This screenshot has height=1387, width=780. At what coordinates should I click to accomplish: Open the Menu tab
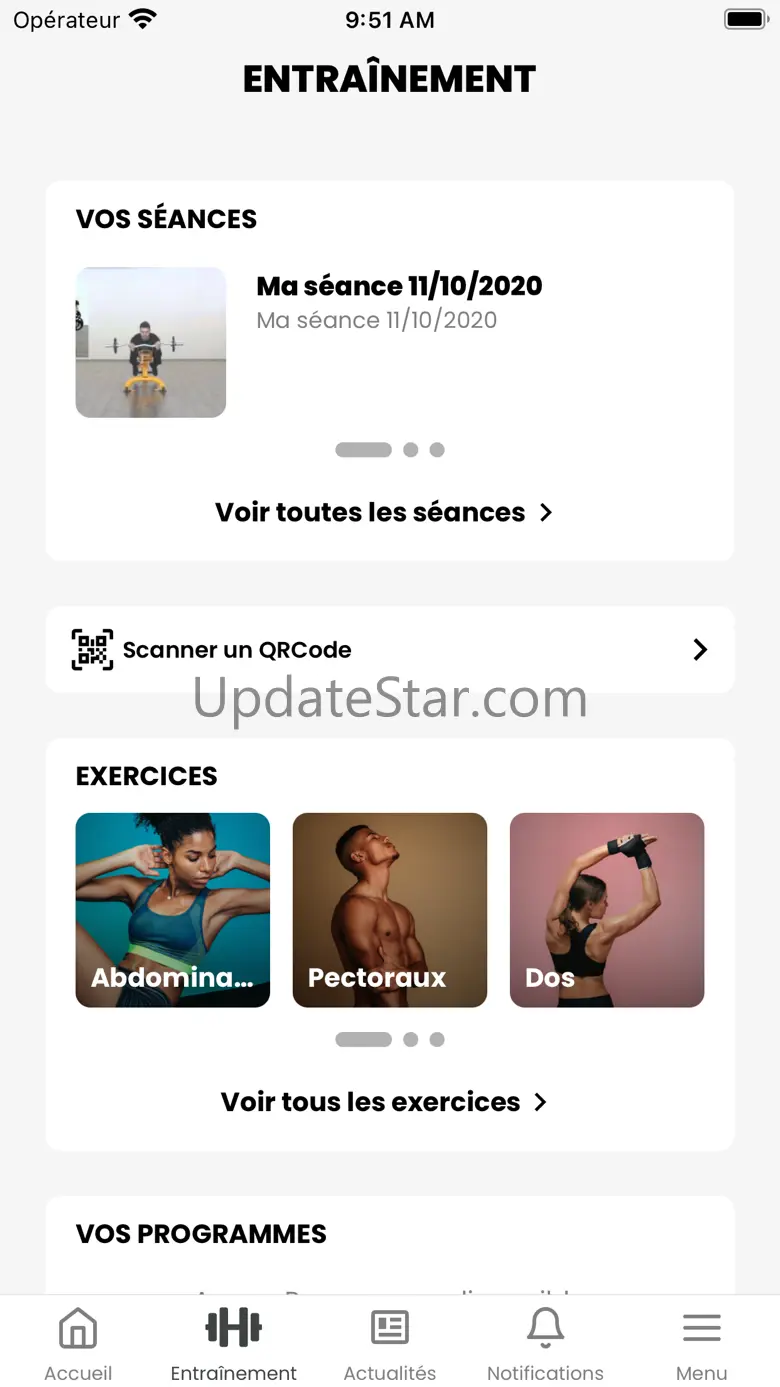click(701, 1343)
